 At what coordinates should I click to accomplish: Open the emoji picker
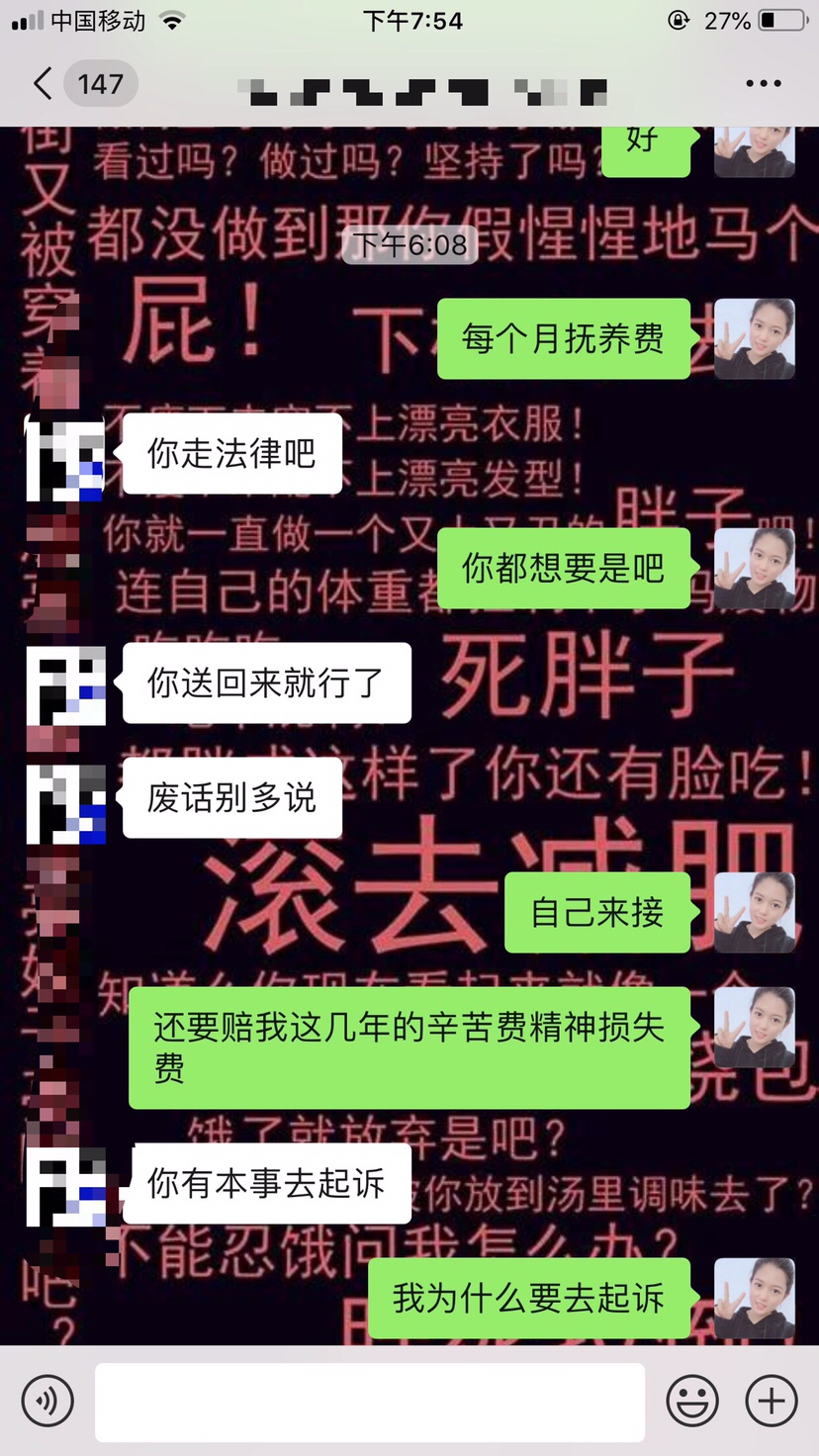[692, 1401]
